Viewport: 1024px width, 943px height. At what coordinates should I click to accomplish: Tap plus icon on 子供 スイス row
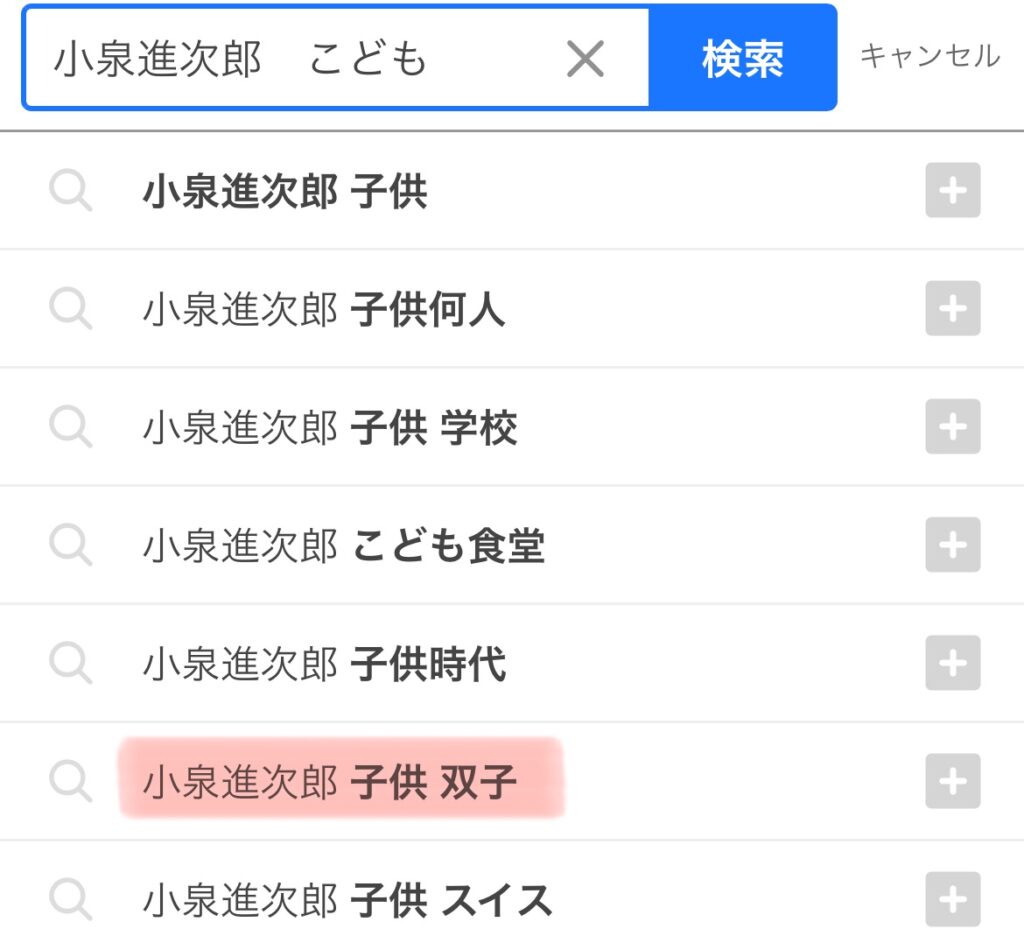point(952,899)
